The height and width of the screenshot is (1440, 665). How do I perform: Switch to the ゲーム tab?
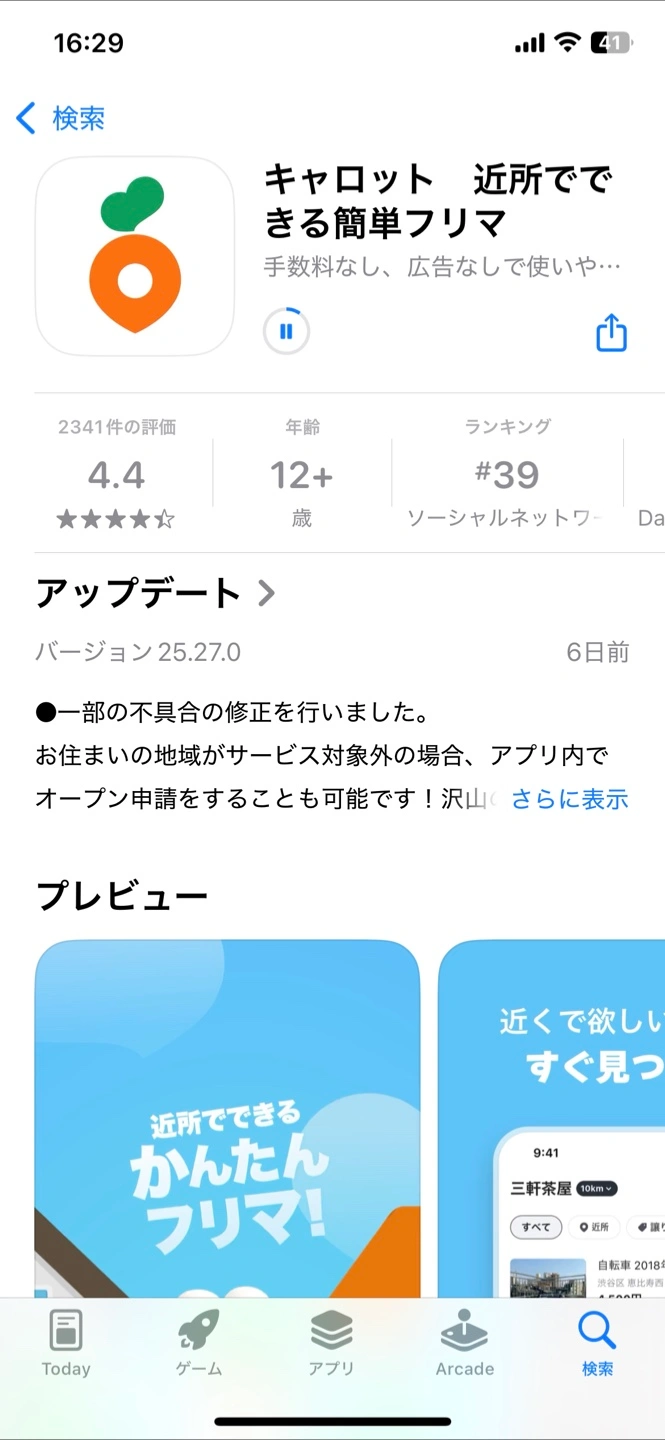coord(199,1344)
